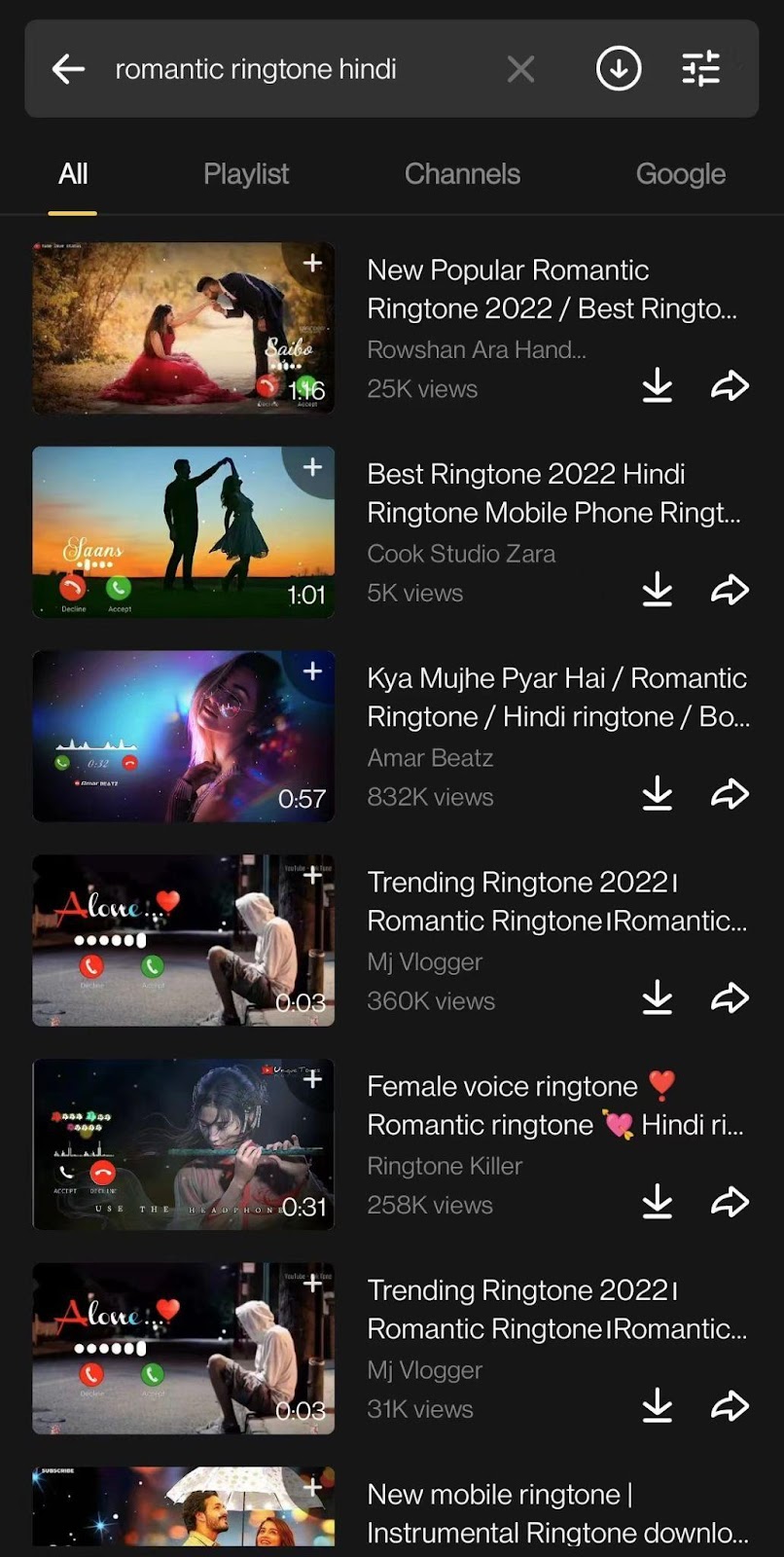Play Kya Mujhe Pyar Hai ringtone video
This screenshot has height=1557, width=784.
pos(184,736)
